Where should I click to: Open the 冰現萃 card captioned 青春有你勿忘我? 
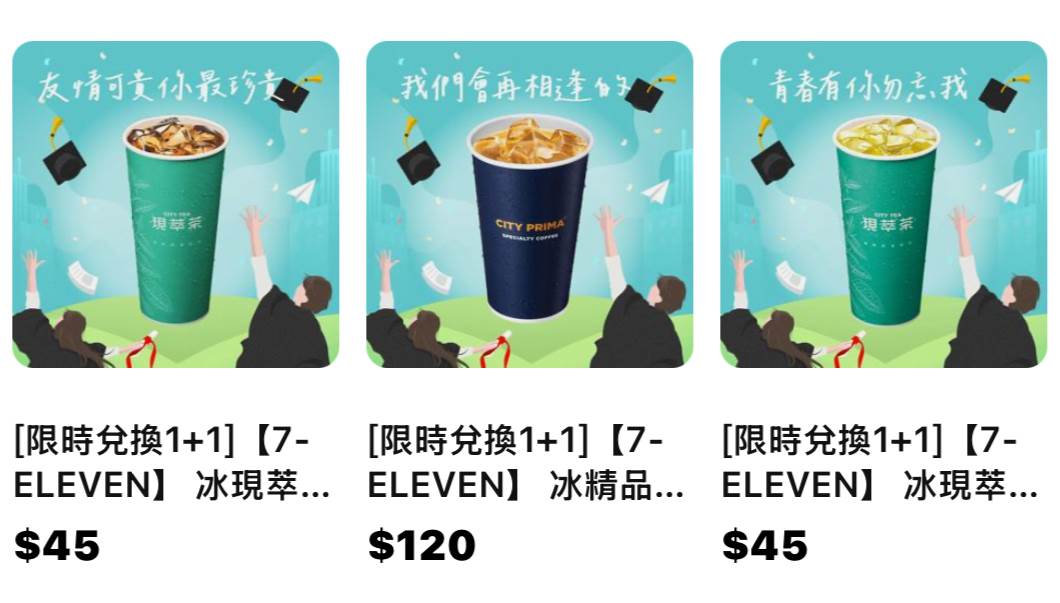(882, 205)
